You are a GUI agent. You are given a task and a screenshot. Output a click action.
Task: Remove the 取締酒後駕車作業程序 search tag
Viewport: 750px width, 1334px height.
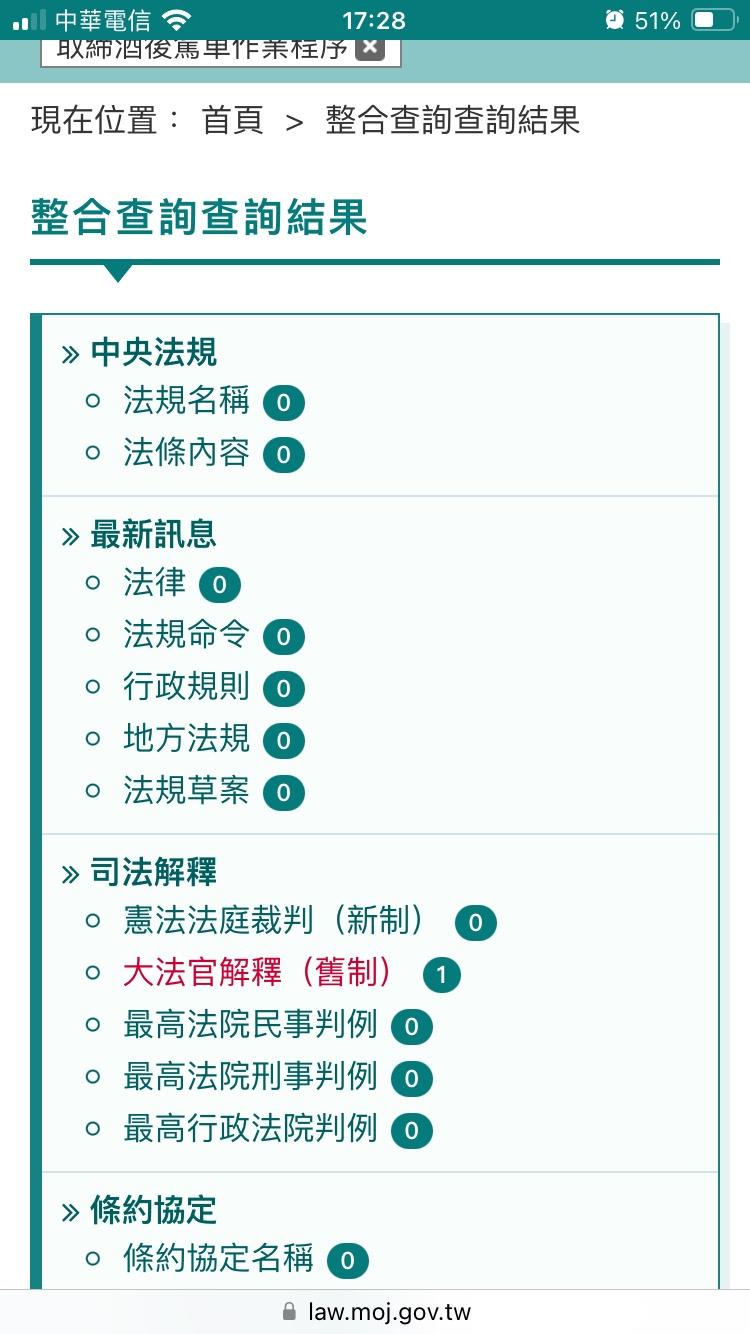(370, 47)
